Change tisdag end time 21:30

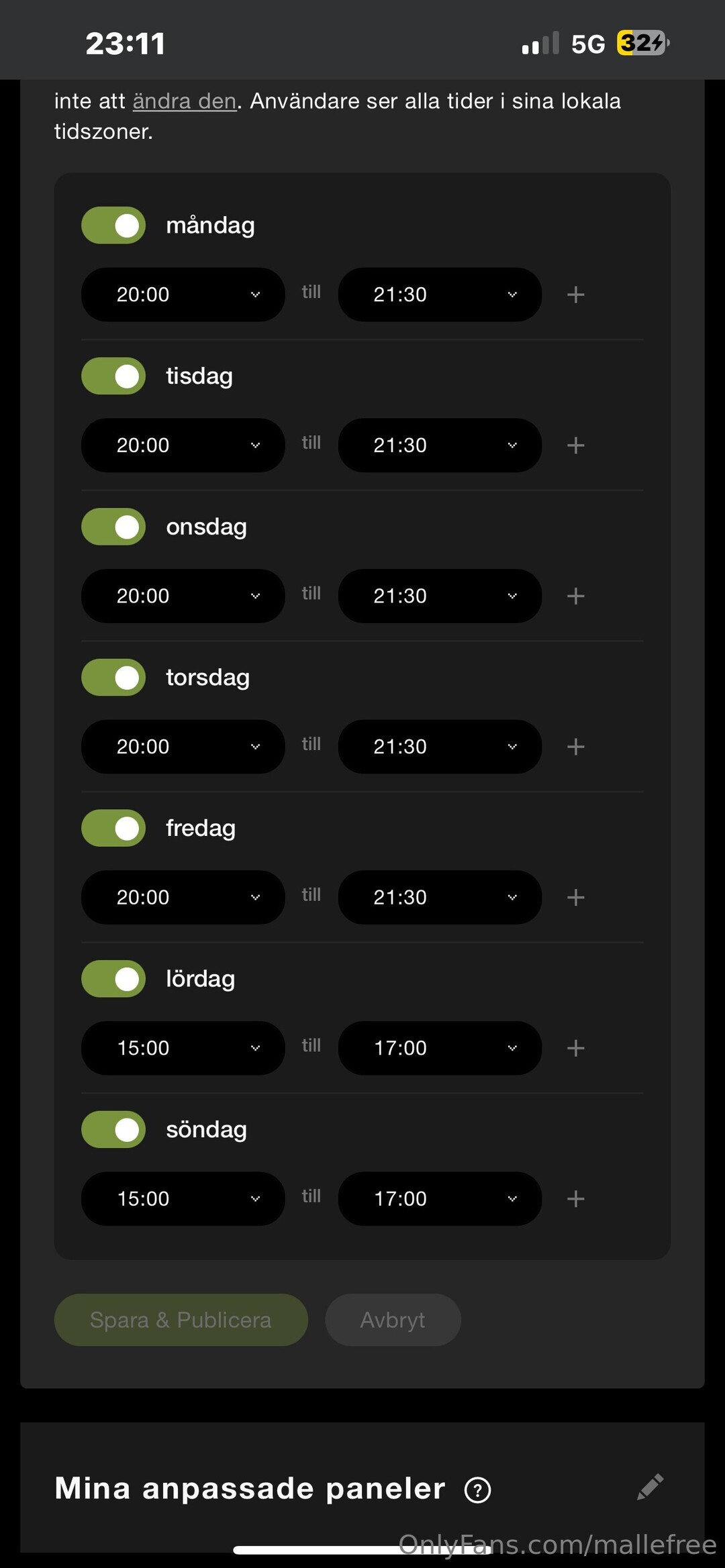click(x=440, y=446)
